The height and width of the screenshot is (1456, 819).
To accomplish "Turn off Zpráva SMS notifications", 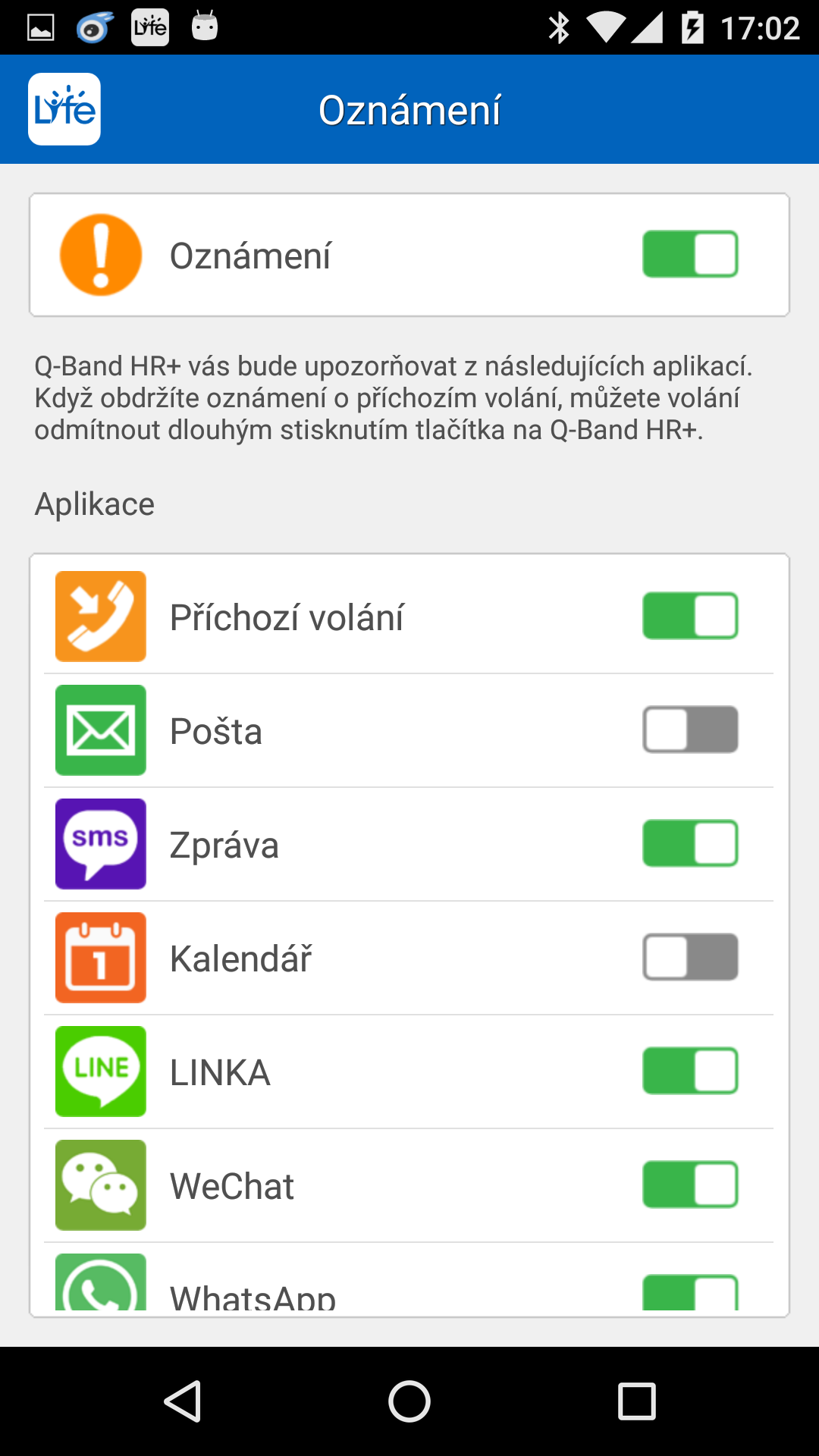I will [x=690, y=843].
